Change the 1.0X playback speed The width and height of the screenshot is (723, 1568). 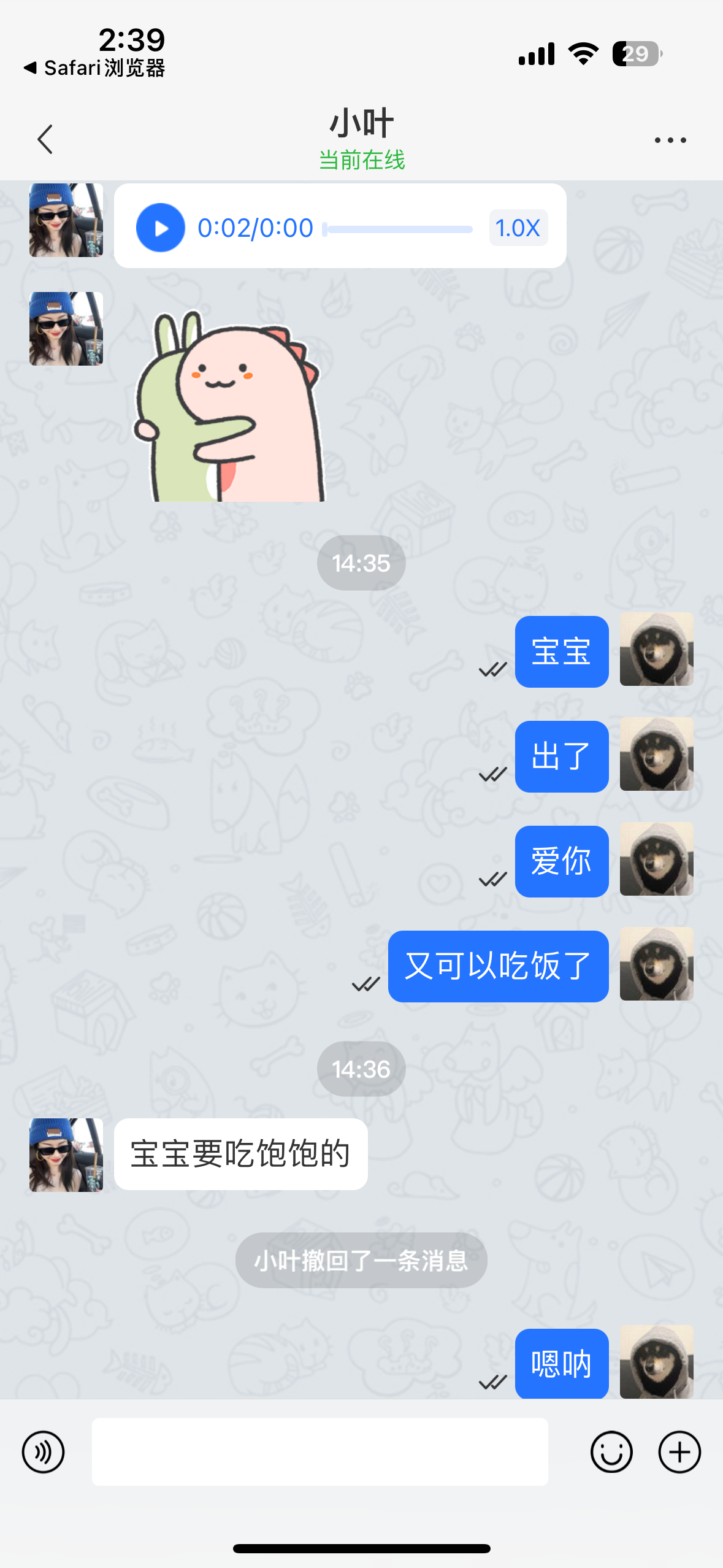click(518, 228)
